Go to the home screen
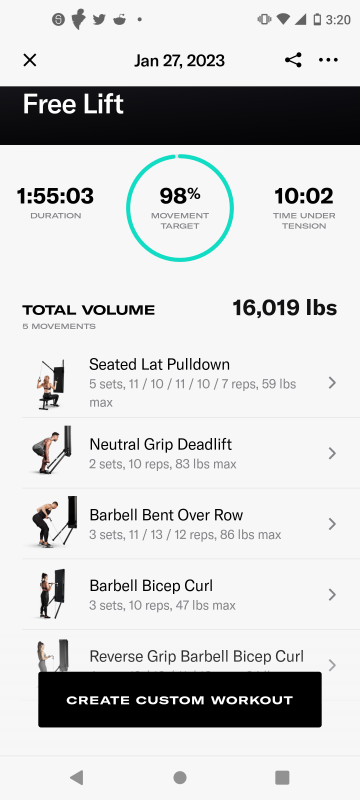The width and height of the screenshot is (360, 800). click(x=180, y=777)
